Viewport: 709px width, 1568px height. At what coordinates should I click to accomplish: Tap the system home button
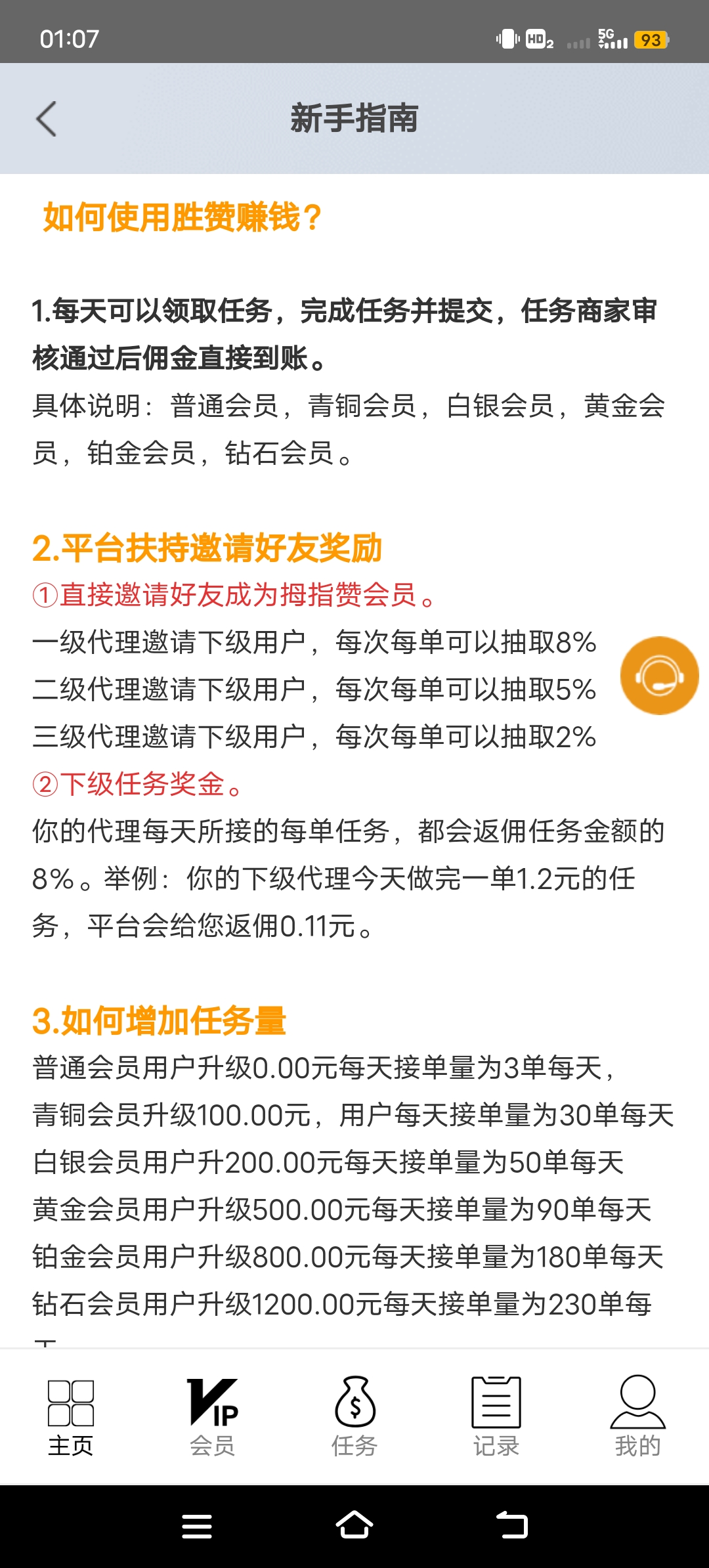pyautogui.click(x=354, y=1525)
